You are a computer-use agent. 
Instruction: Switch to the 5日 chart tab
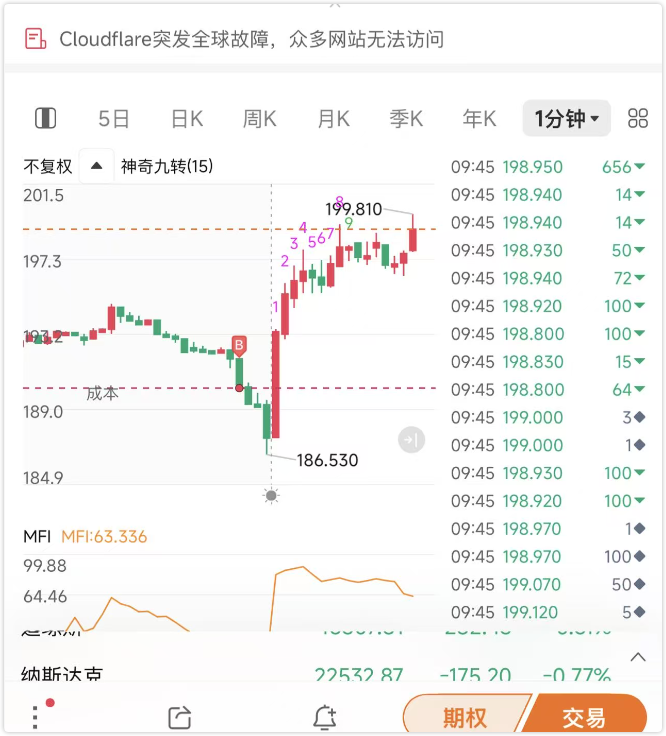click(x=114, y=119)
